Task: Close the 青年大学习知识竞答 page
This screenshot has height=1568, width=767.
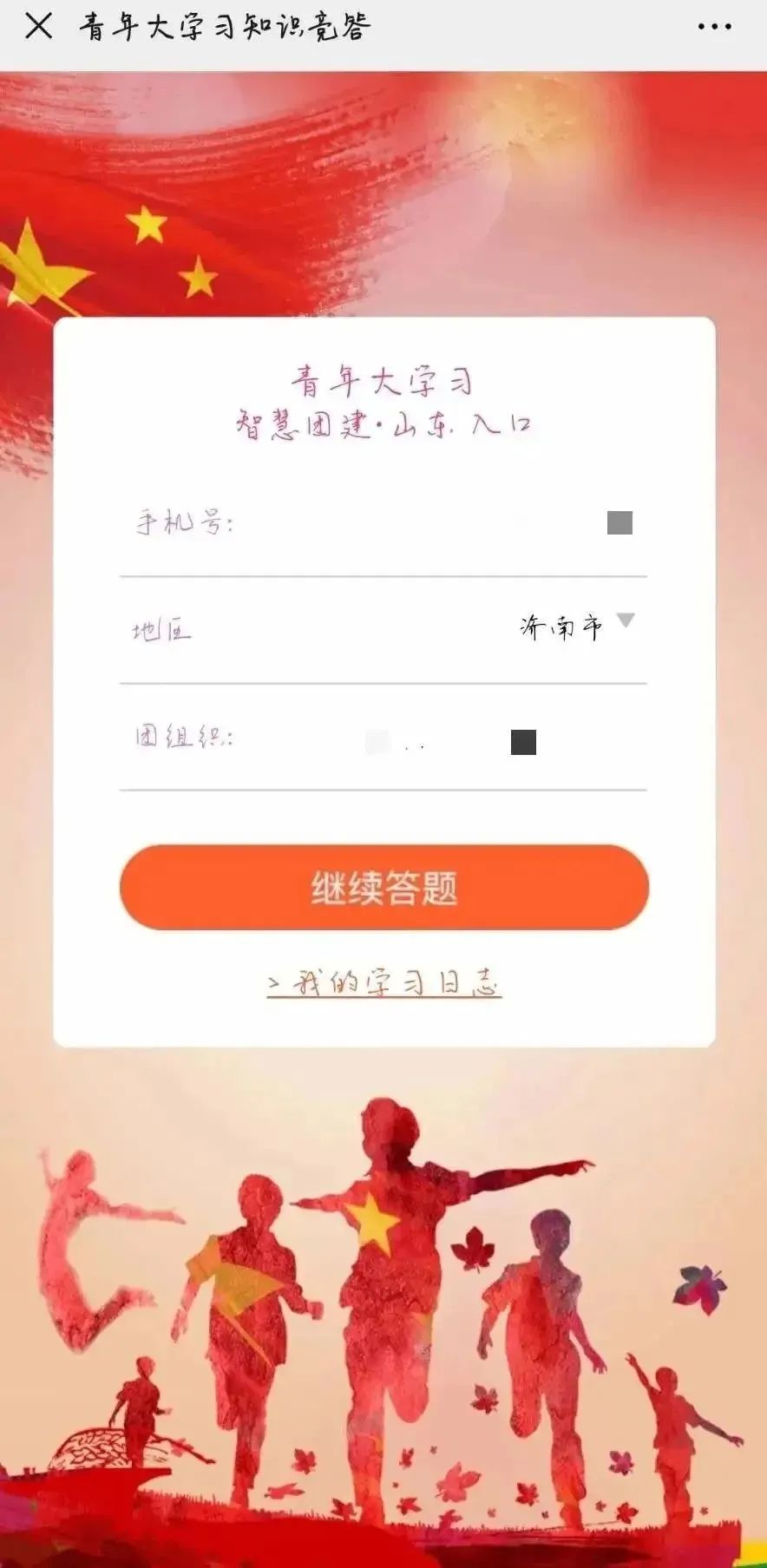Action: pyautogui.click(x=38, y=26)
